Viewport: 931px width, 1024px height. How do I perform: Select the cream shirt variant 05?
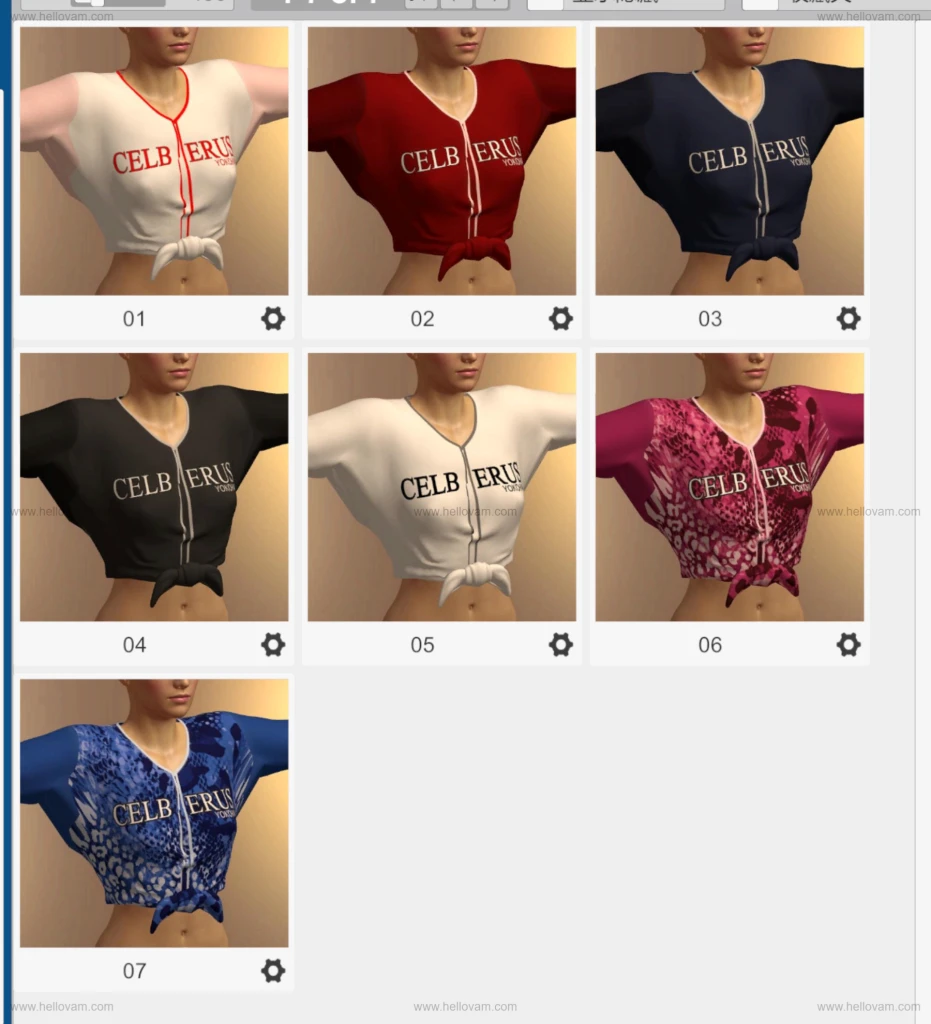pos(441,485)
